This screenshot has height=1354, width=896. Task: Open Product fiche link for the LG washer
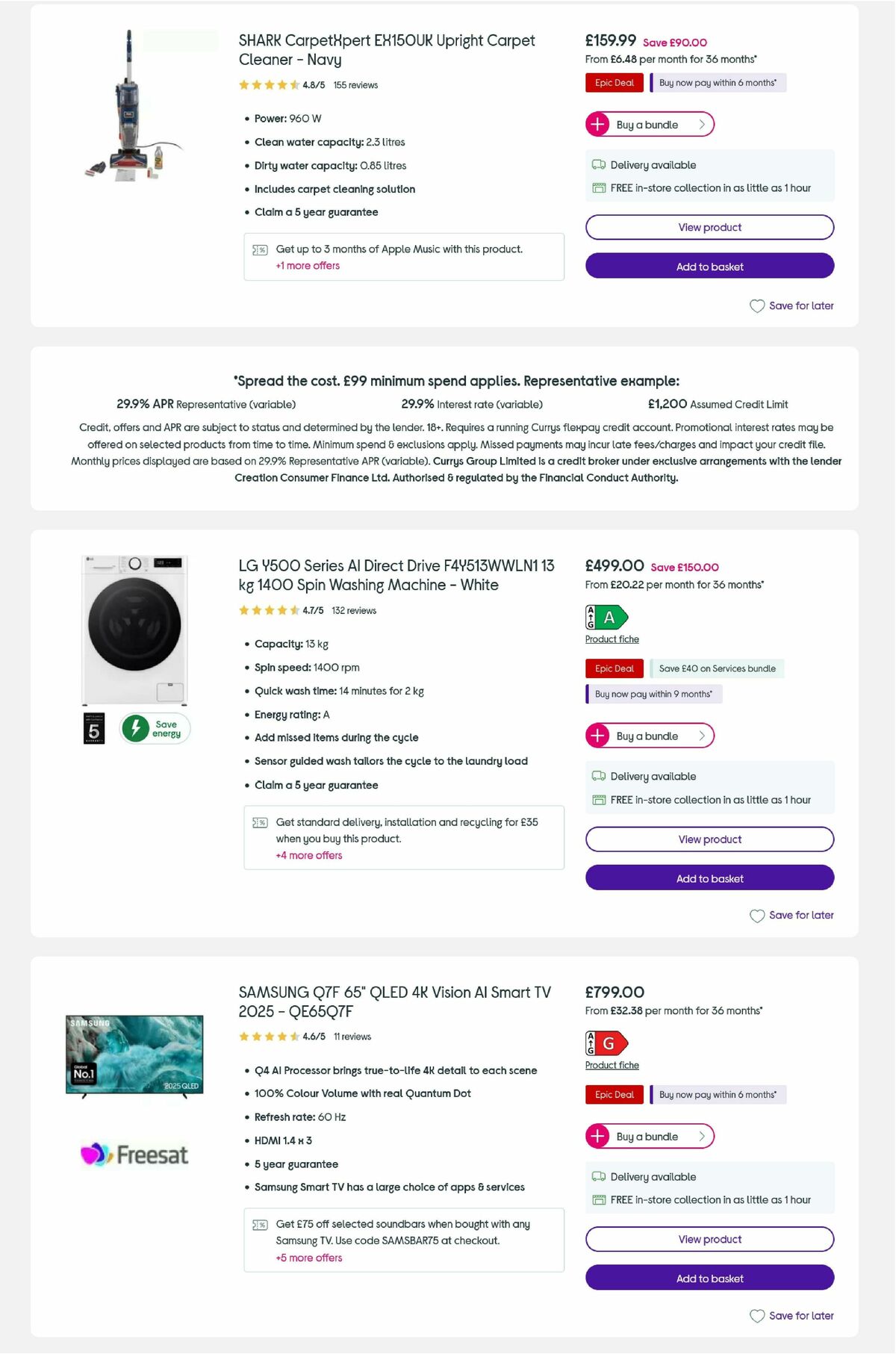pyautogui.click(x=611, y=639)
